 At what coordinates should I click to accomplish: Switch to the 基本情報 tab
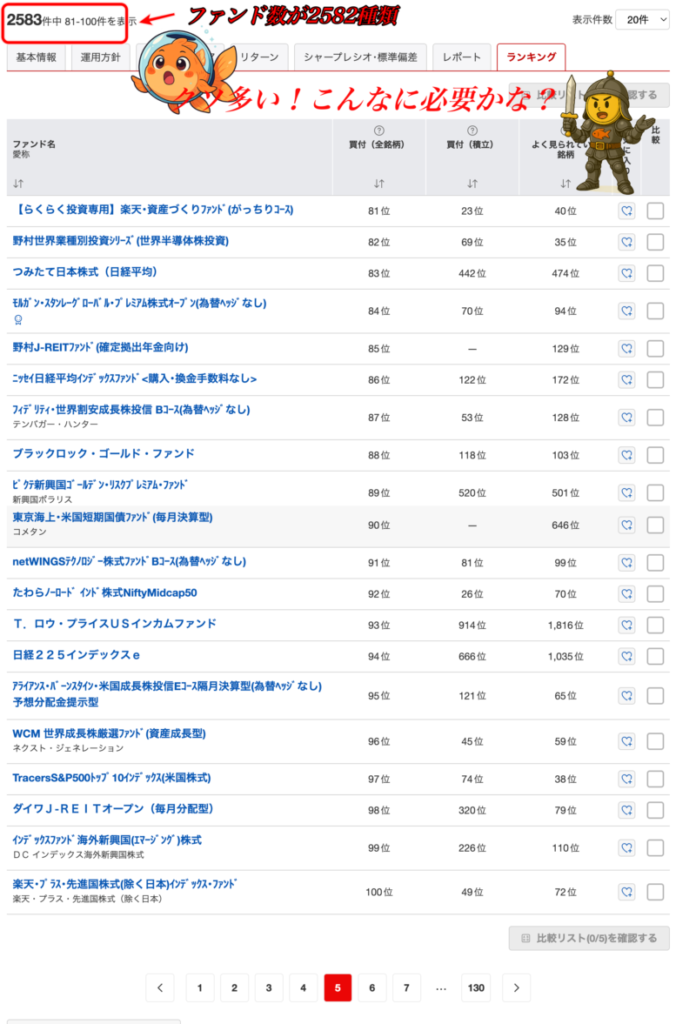38,57
